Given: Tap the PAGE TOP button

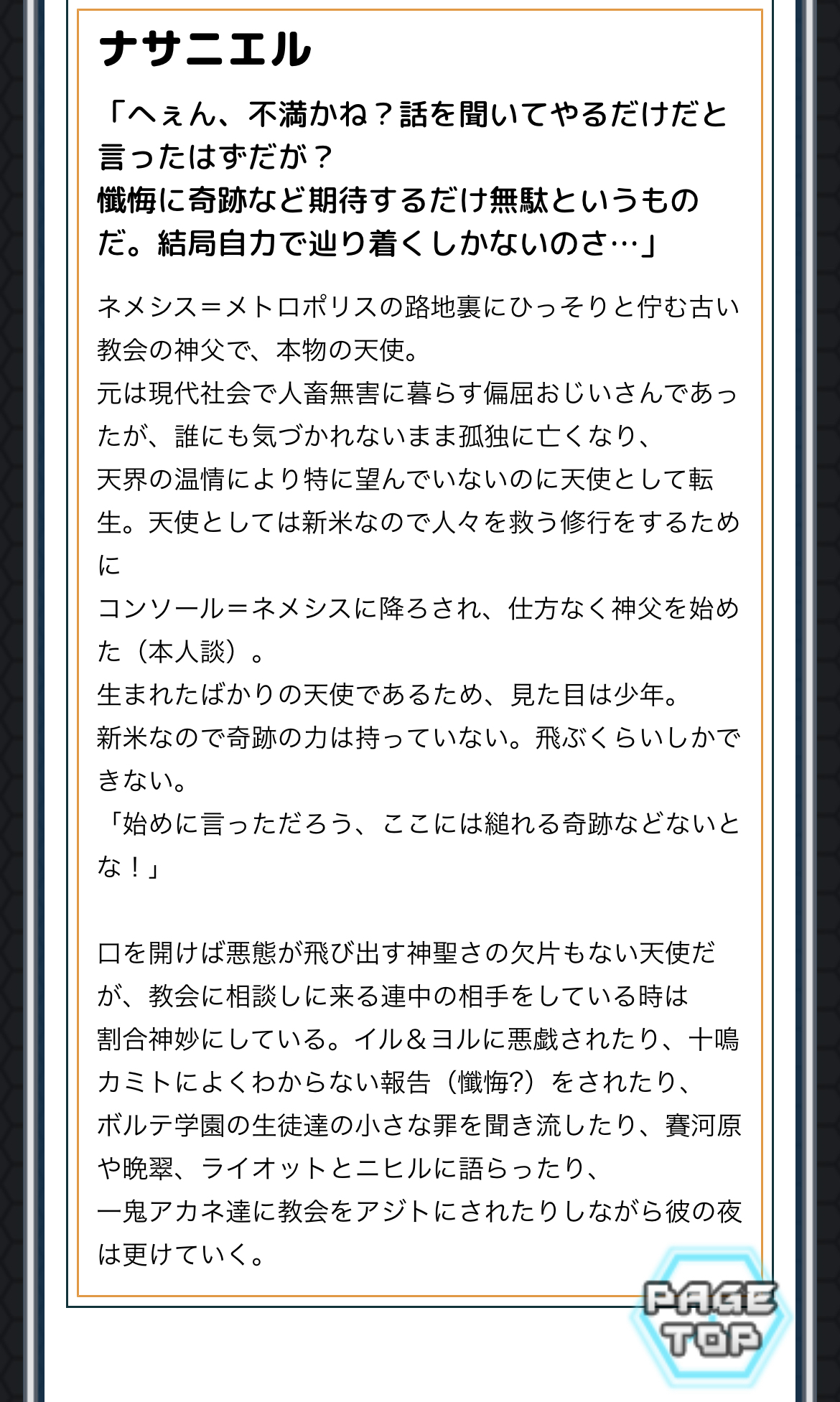Looking at the screenshot, I should 711,1318.
